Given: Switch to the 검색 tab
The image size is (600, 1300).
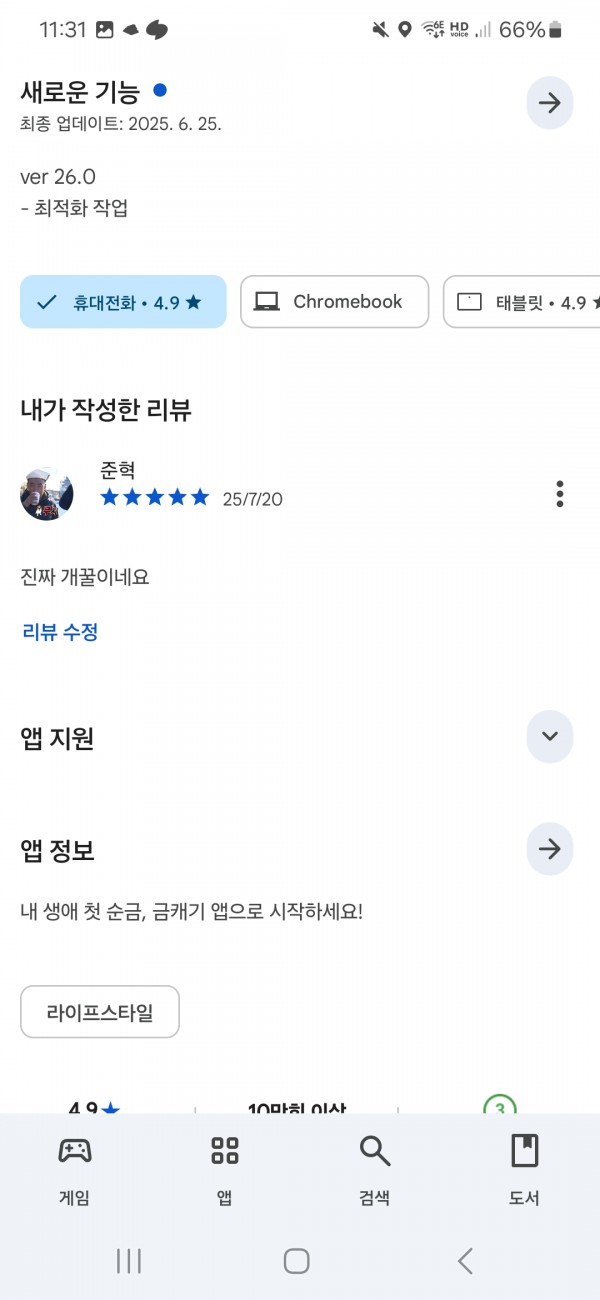Looking at the screenshot, I should [375, 1170].
